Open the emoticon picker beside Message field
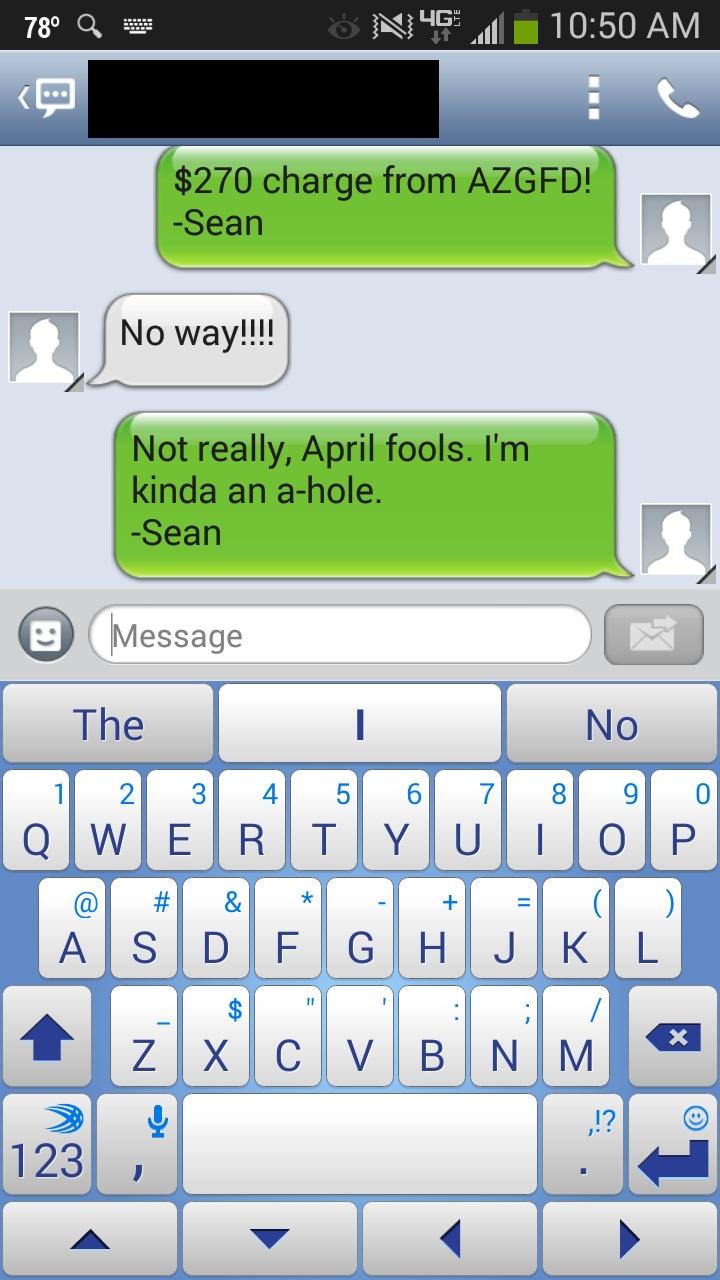Viewport: 720px width, 1280px height. 46,635
